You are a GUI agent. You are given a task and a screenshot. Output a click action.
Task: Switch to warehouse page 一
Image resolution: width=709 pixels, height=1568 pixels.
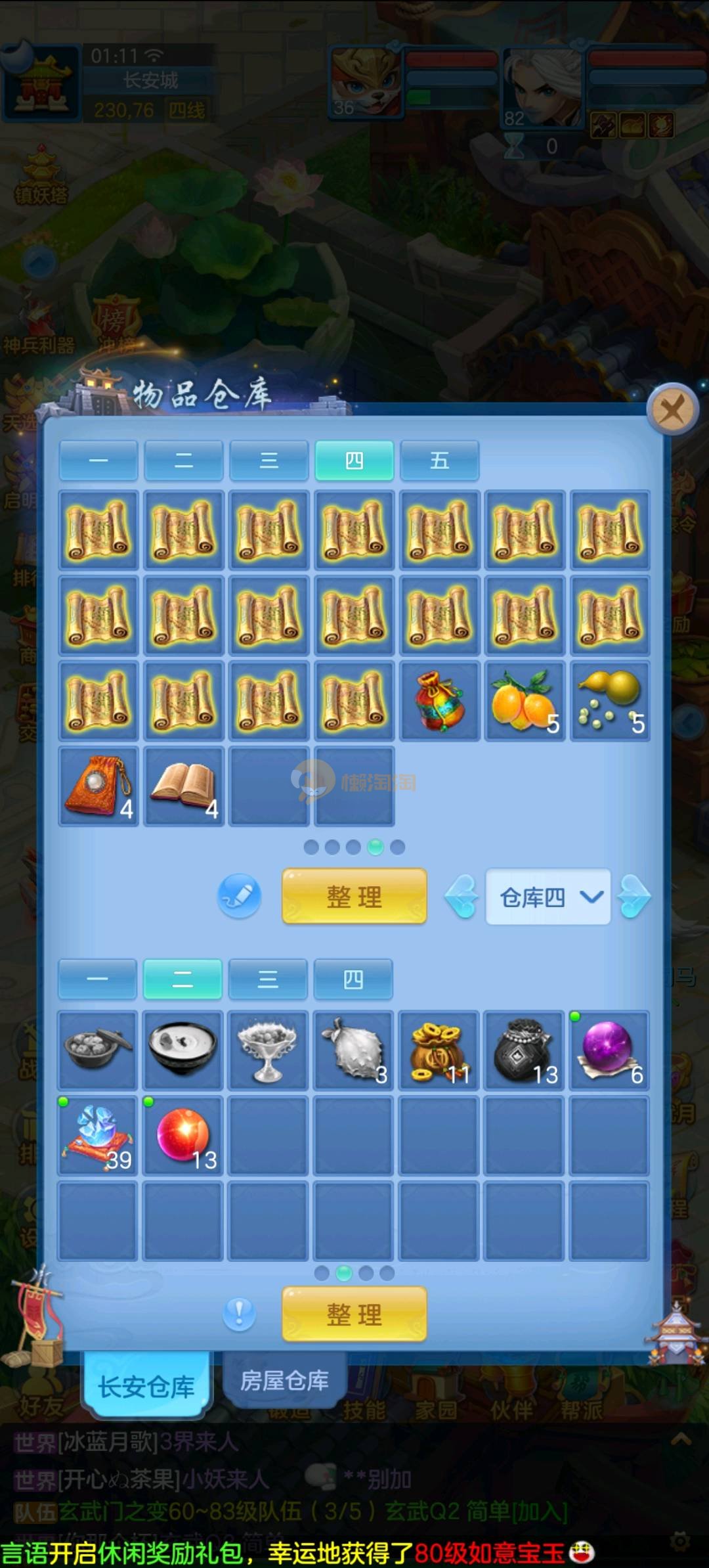click(98, 460)
